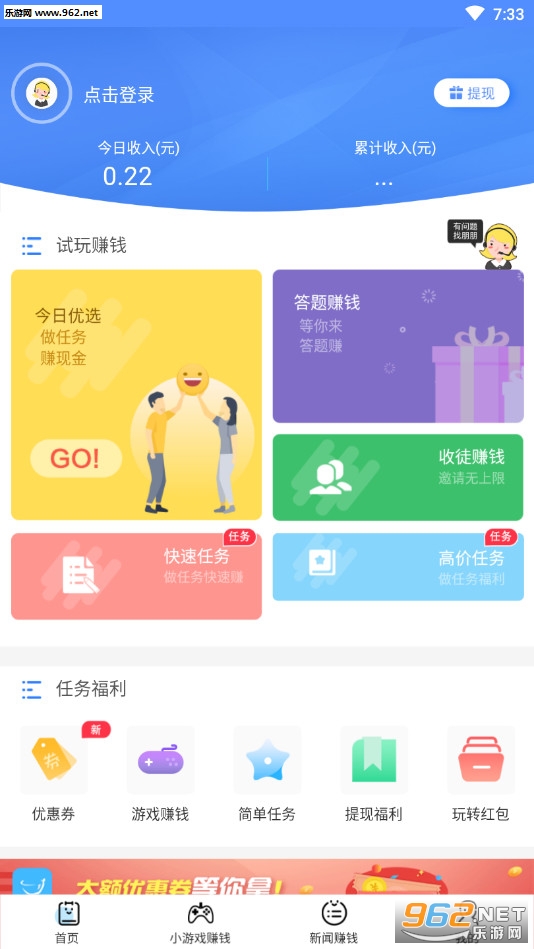Open the 高价任务 card
Viewport: 534px width, 949px height.
click(398, 566)
